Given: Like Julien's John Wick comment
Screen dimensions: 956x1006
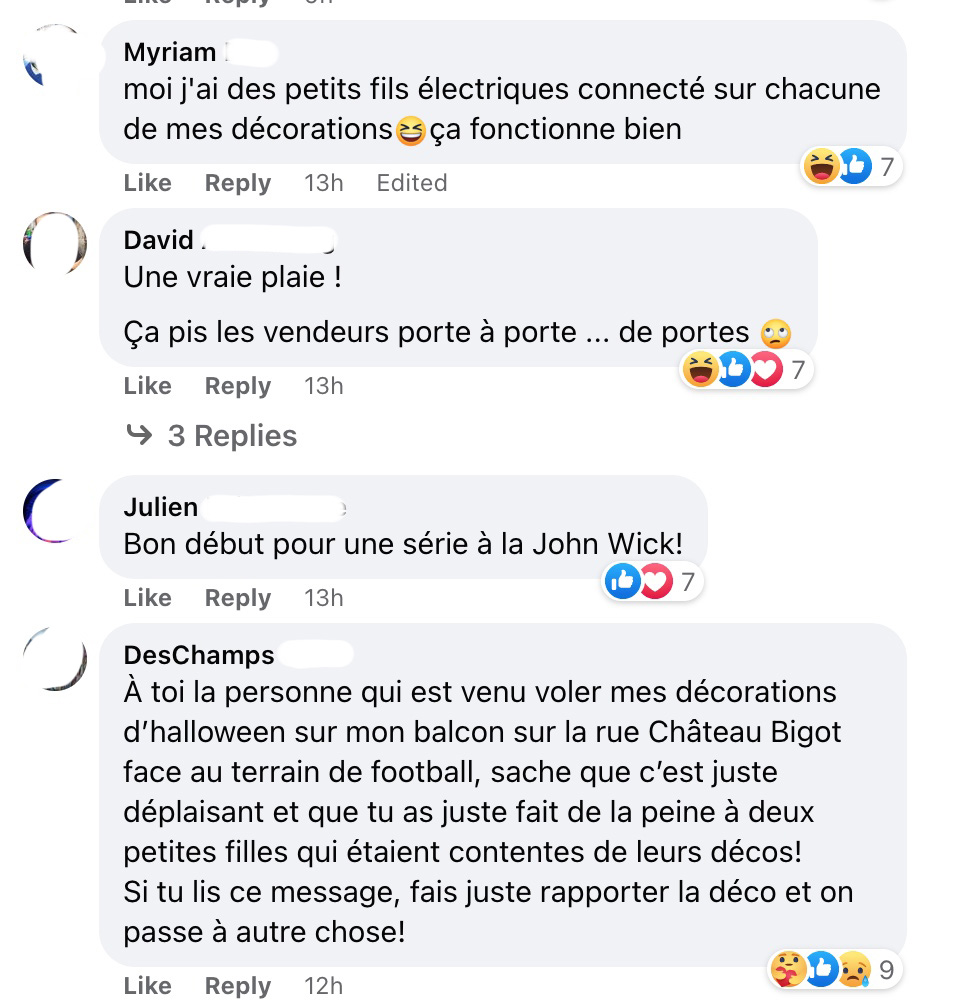Looking at the screenshot, I should point(147,598).
